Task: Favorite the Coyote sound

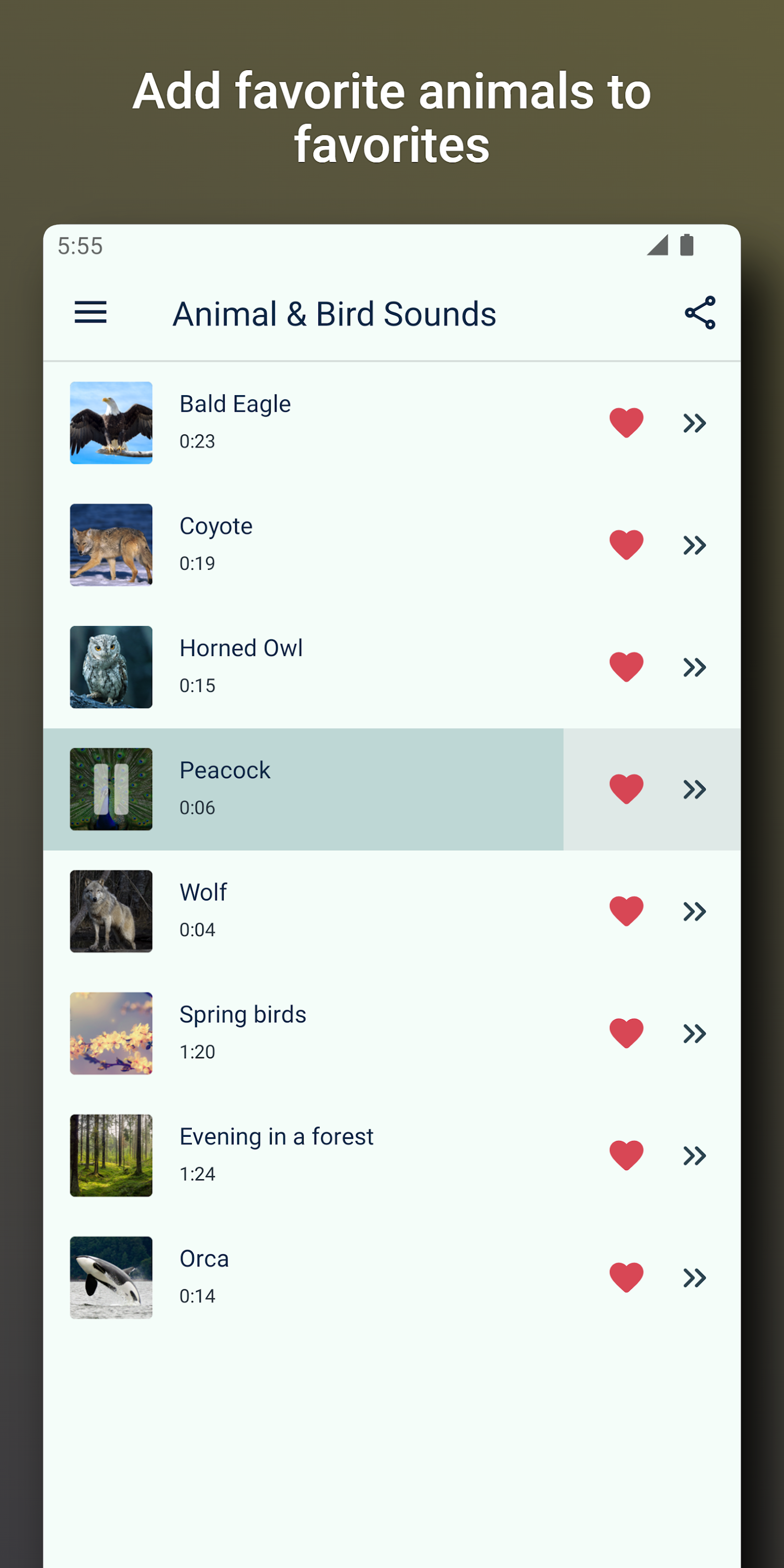Action: tap(626, 544)
